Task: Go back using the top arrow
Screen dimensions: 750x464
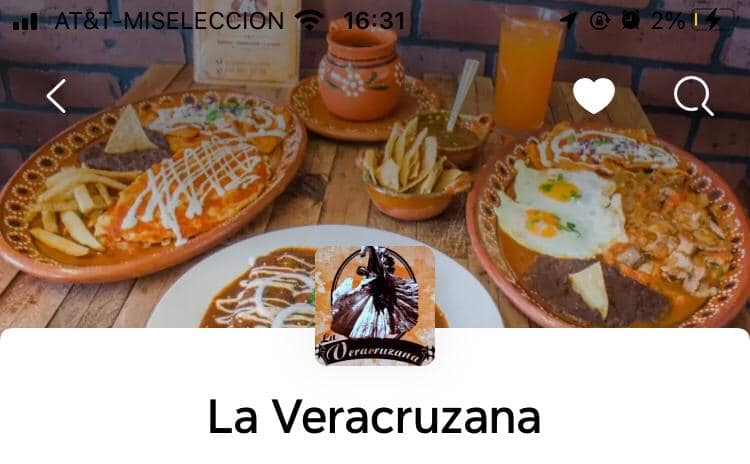Action: pos(56,96)
